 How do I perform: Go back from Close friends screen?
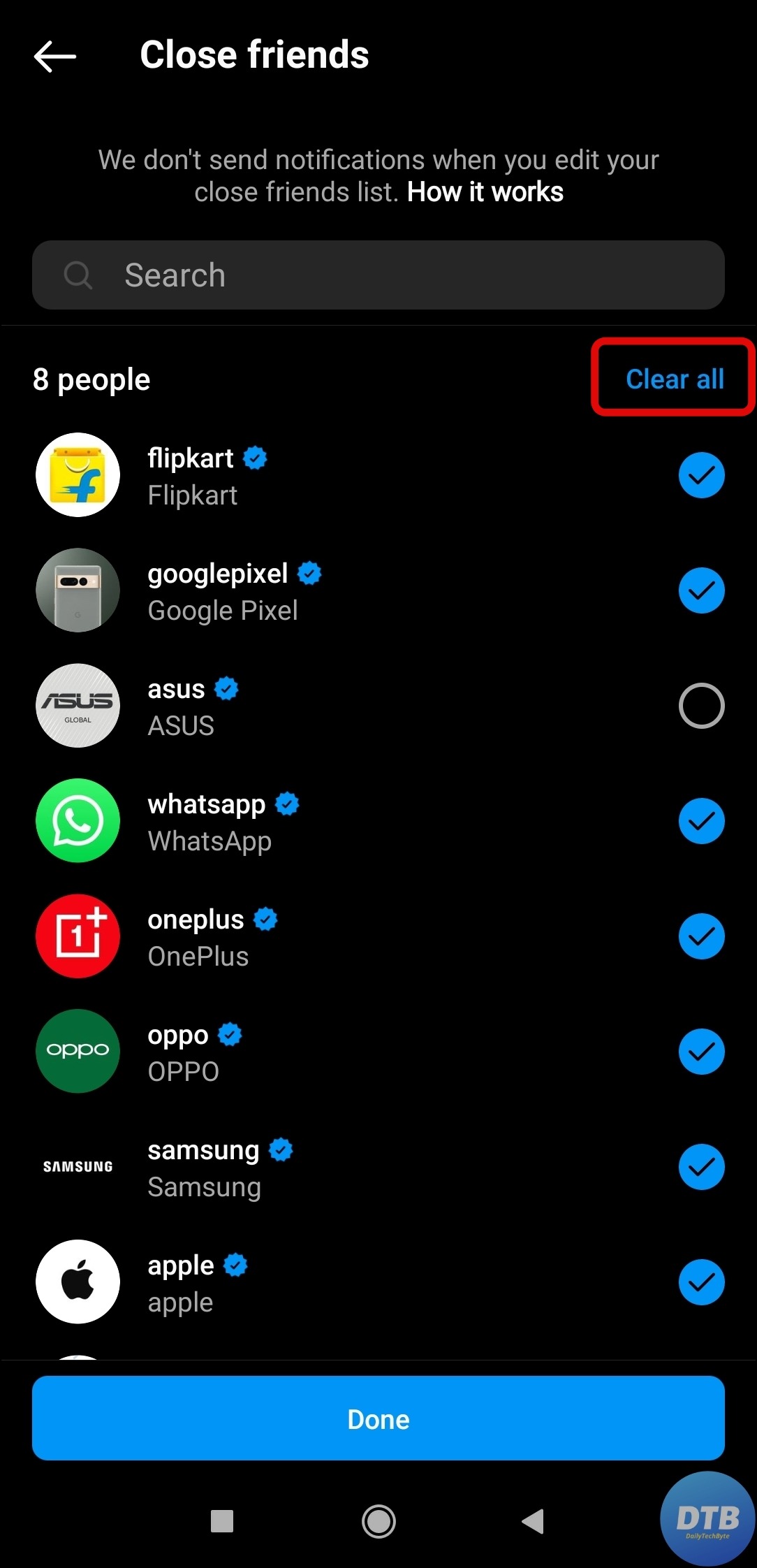pos(54,56)
